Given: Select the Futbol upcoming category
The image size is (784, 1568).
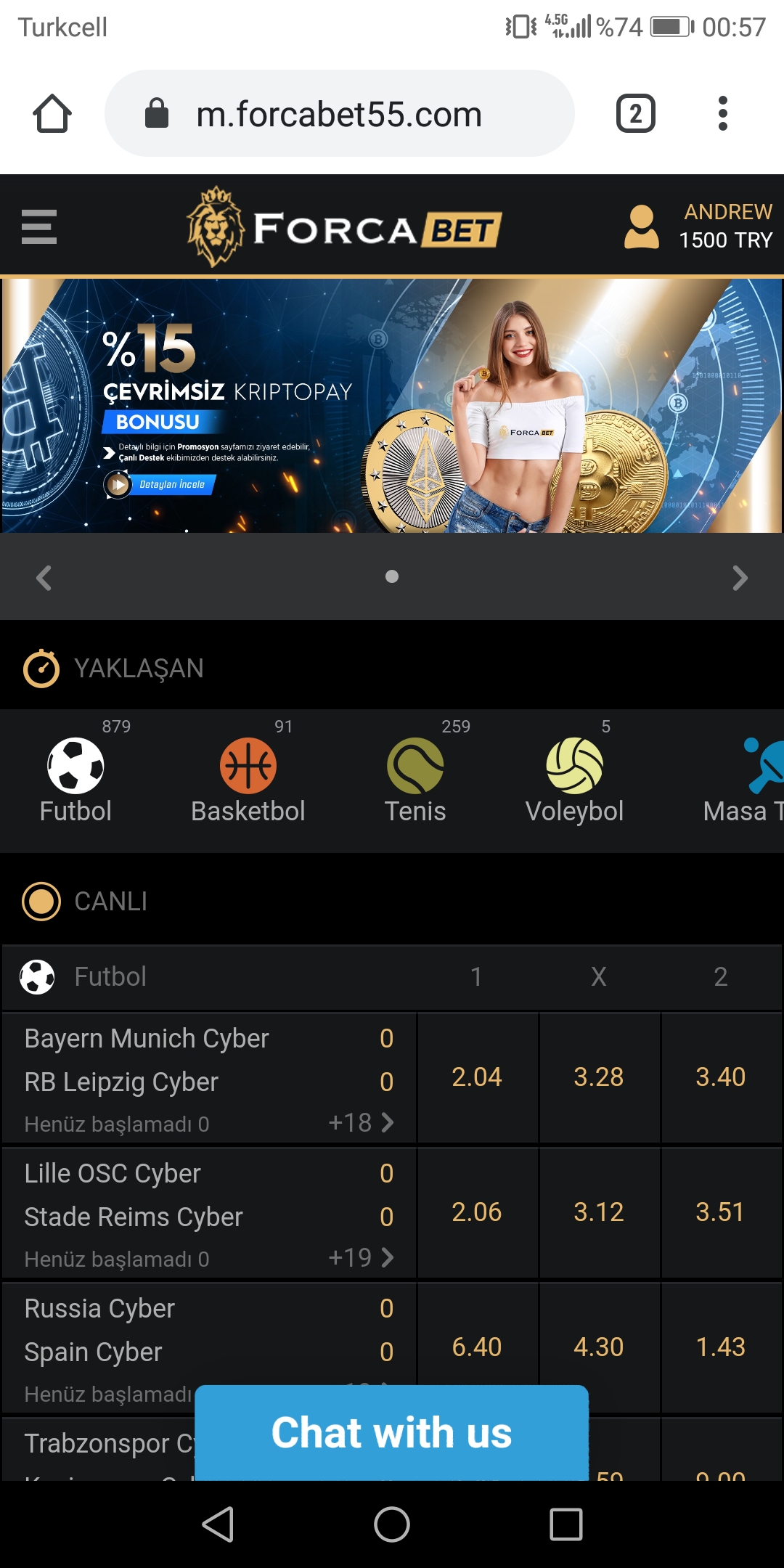Looking at the screenshot, I should click(x=75, y=778).
